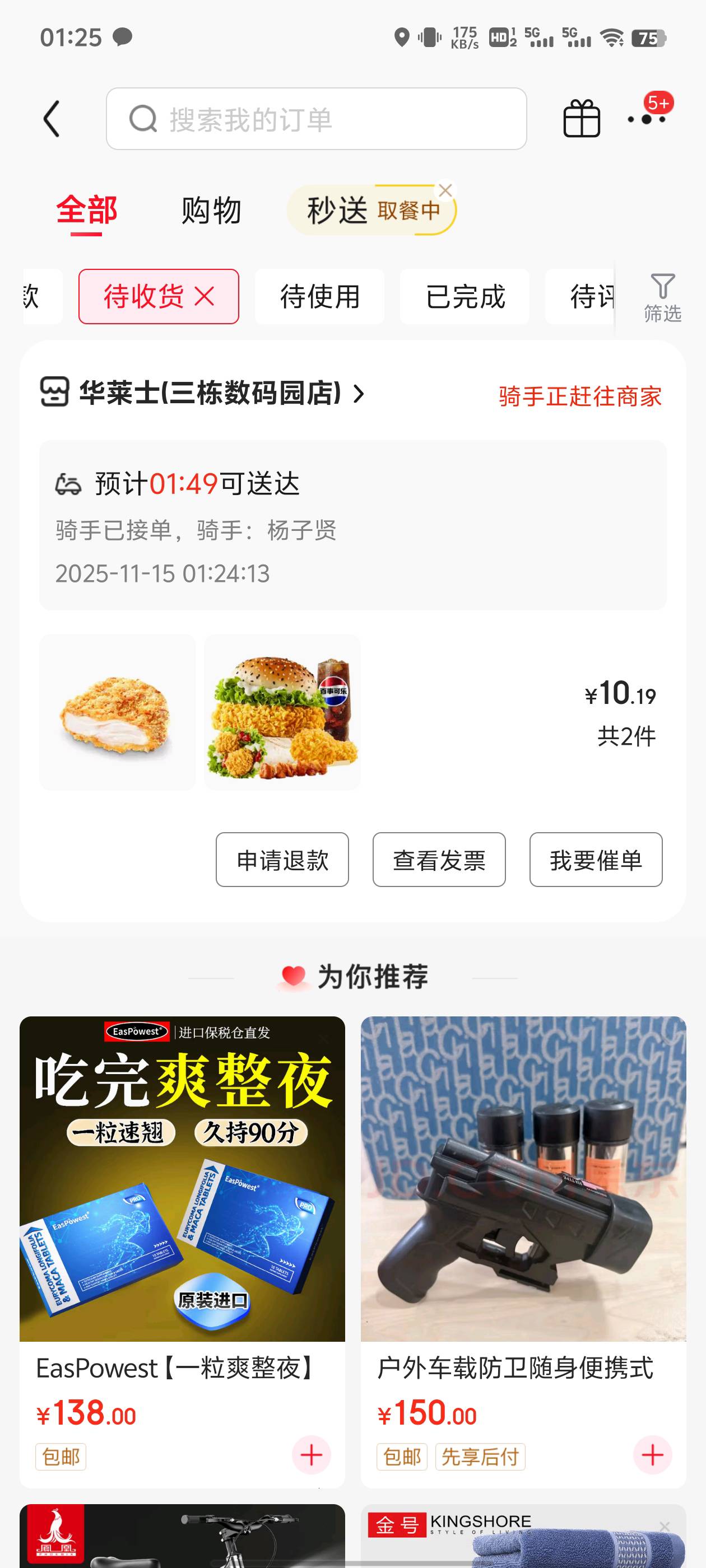
Task: Open the burger combo order image
Action: (282, 712)
